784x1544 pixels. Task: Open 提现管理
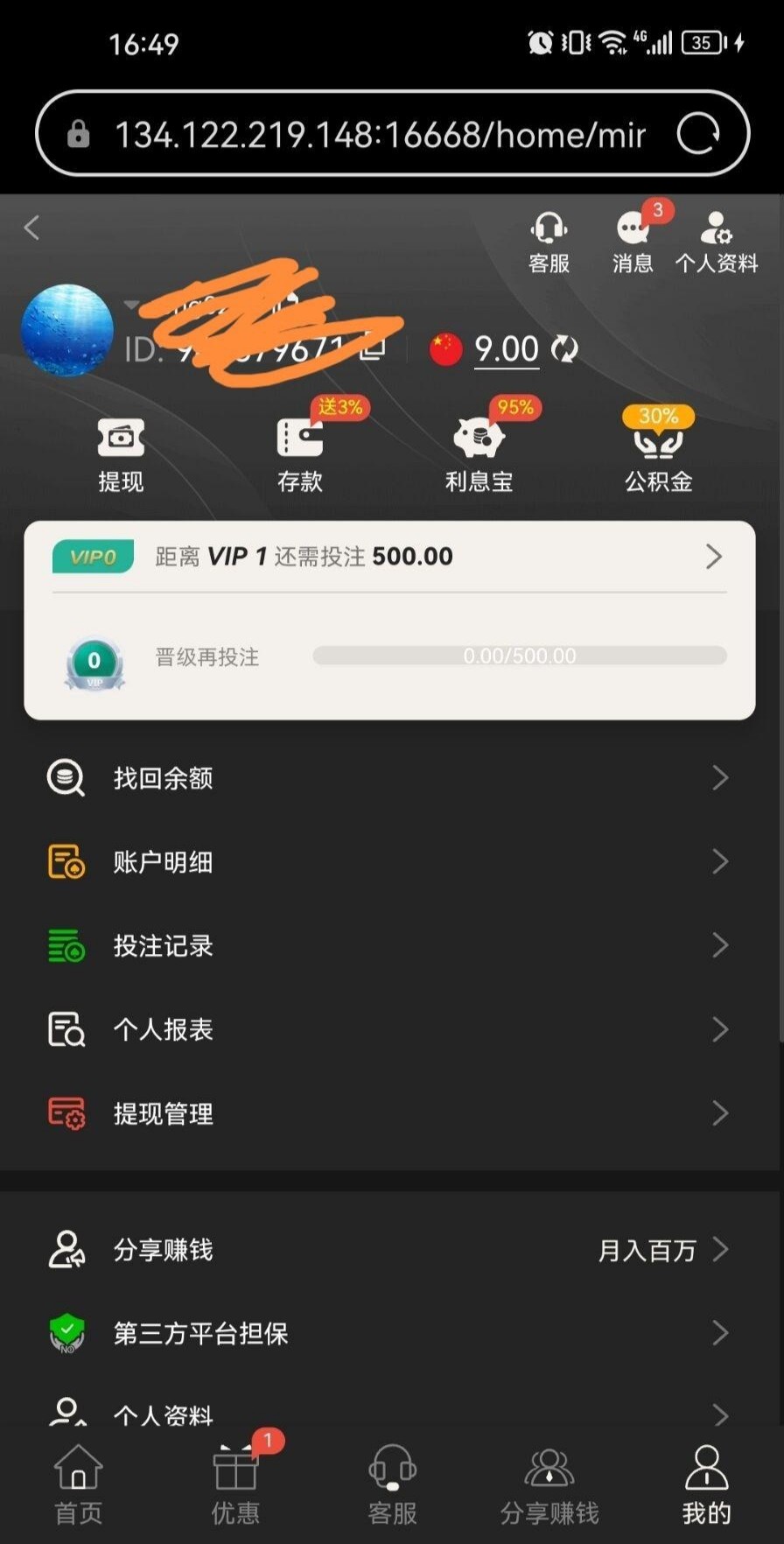coord(389,1113)
